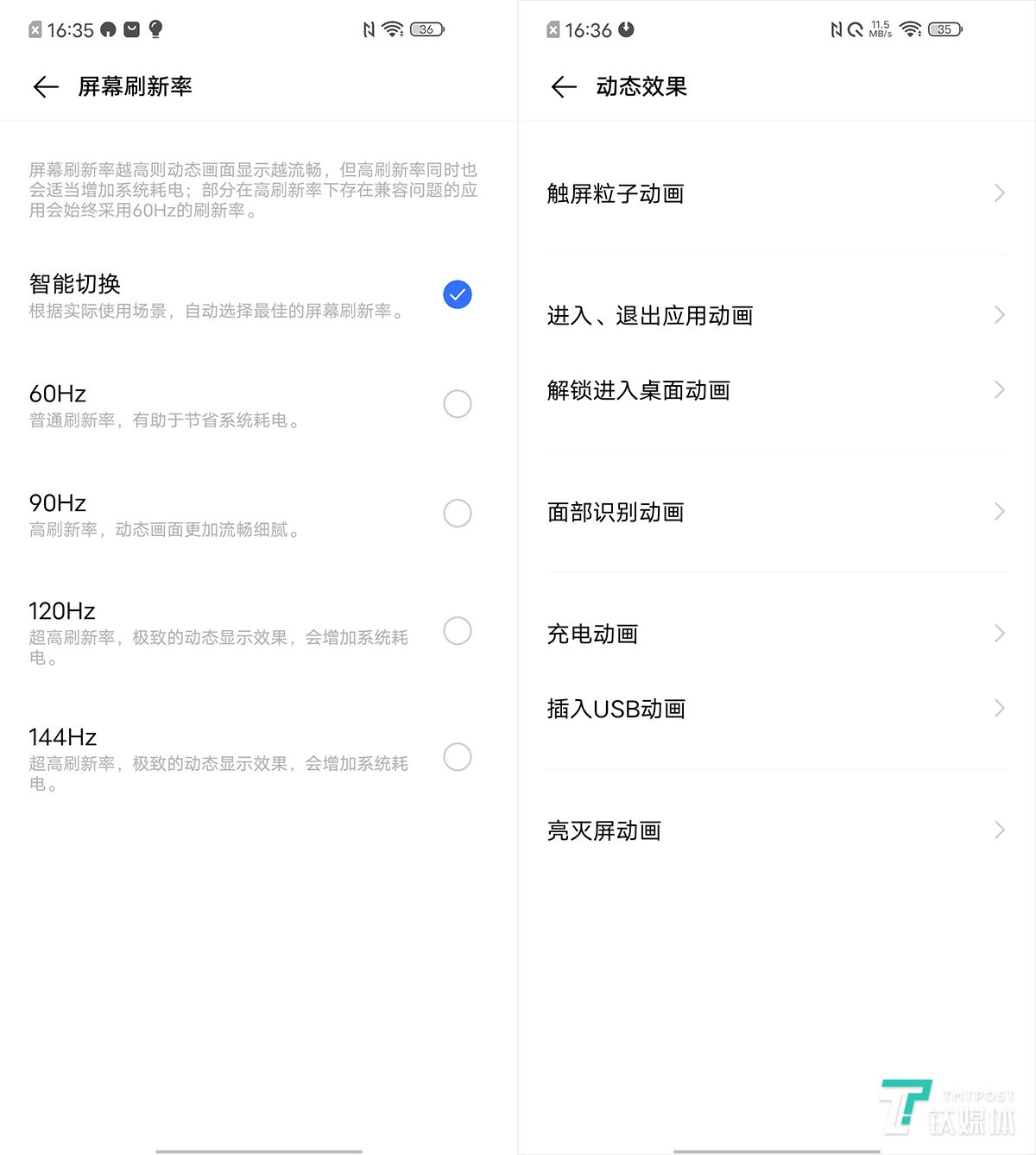Expand 触屏粒子动画 settings

pyautogui.click(x=999, y=193)
